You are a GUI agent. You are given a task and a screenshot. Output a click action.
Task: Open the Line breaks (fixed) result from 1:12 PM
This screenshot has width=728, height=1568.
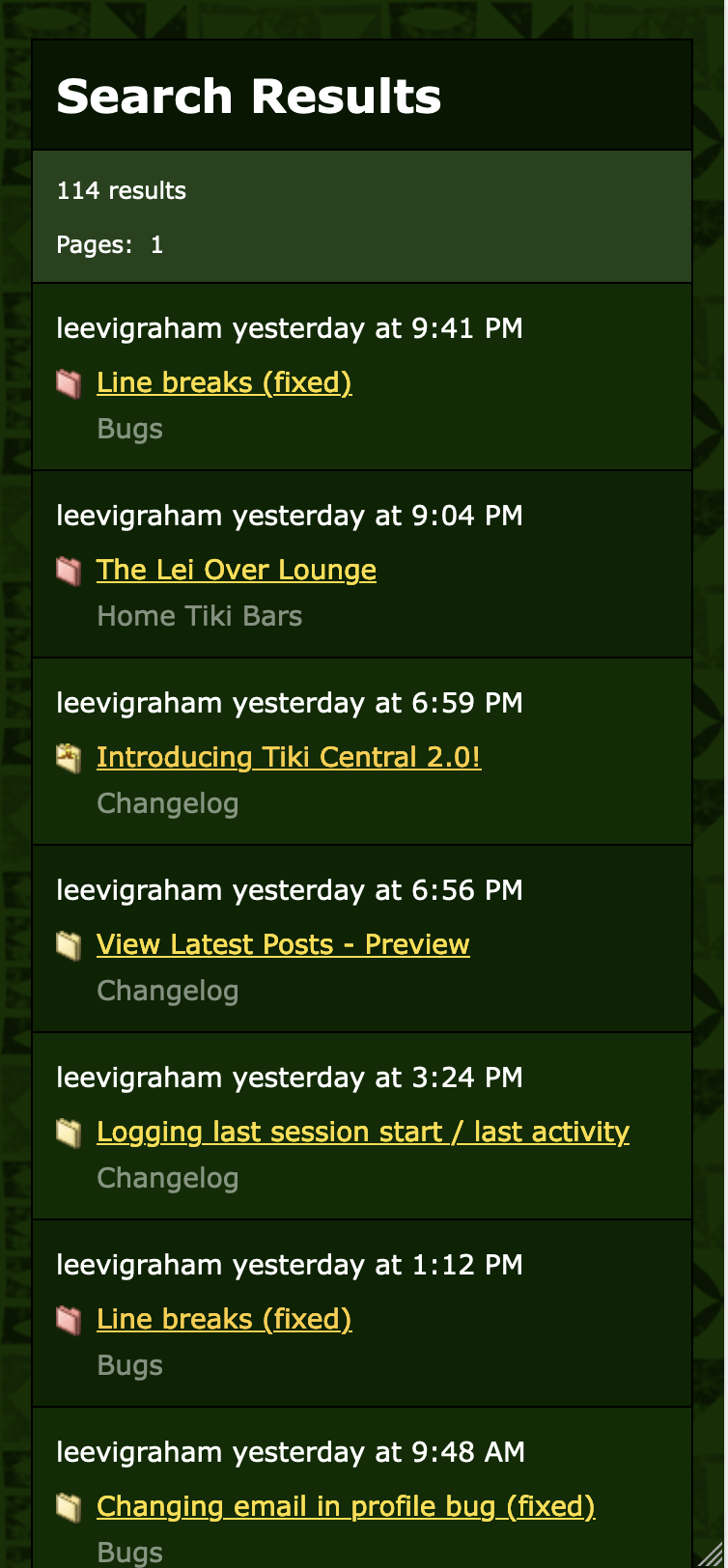point(224,1320)
